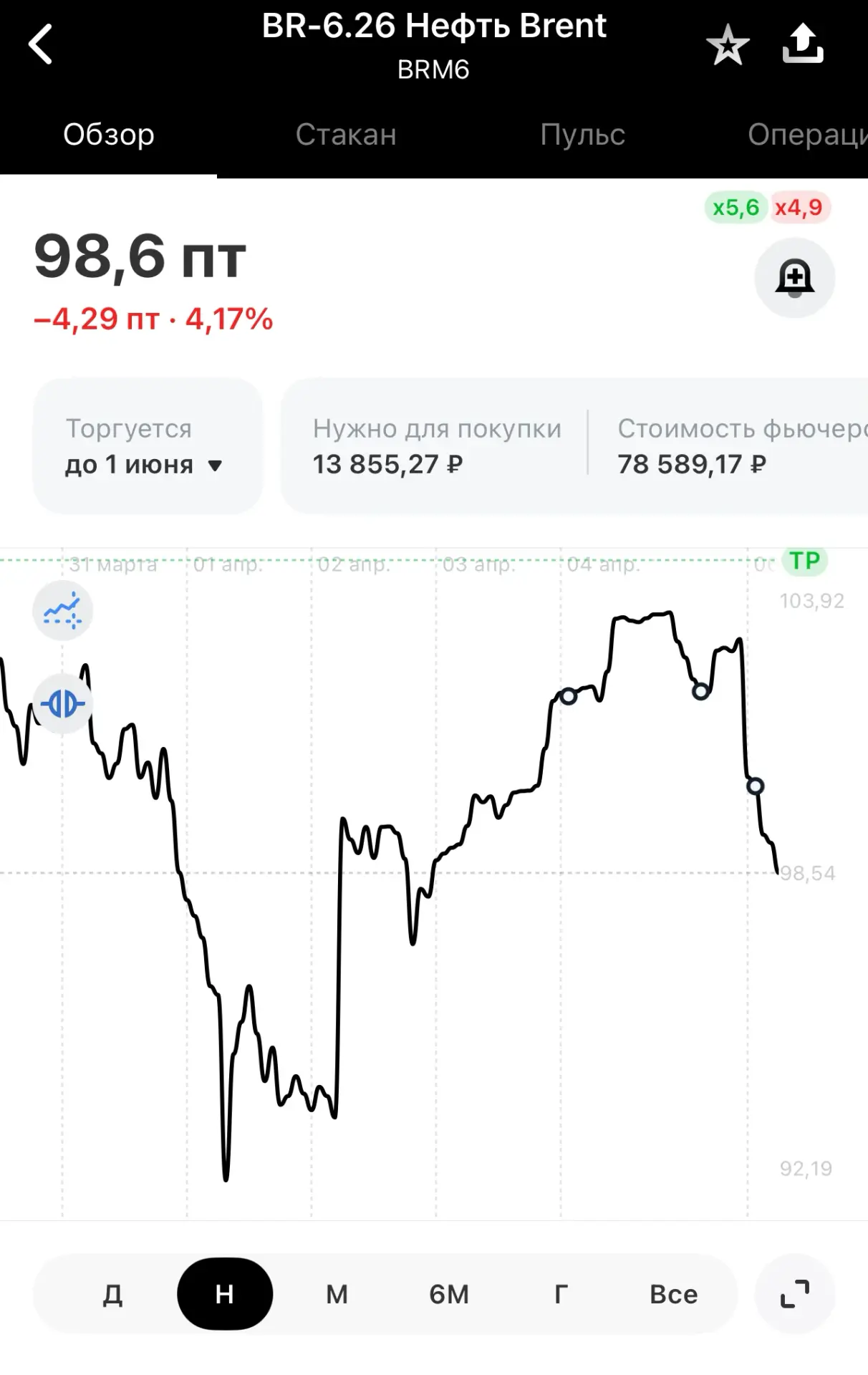This screenshot has width=868, height=1375.
Task: Toggle the chart indicators button
Action: pos(63,611)
